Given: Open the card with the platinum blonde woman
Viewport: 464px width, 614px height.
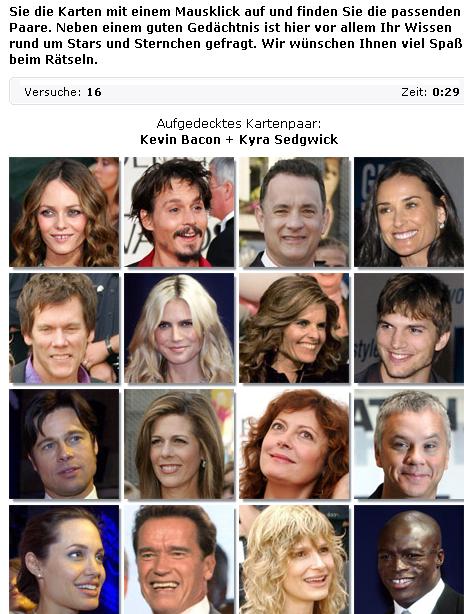Looking at the screenshot, I should coord(179,328).
